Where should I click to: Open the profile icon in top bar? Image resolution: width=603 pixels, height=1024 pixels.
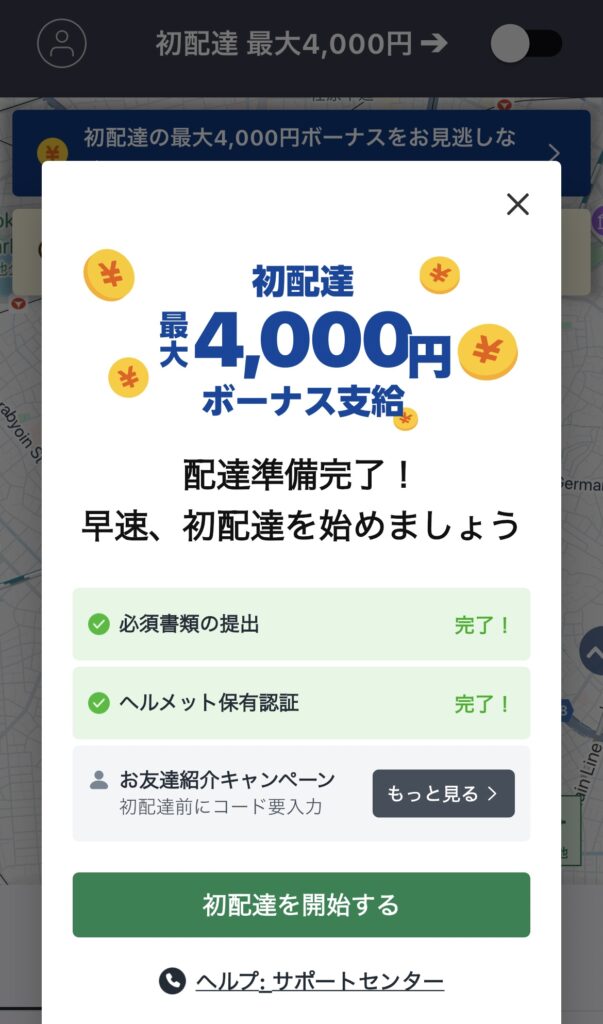pos(62,44)
